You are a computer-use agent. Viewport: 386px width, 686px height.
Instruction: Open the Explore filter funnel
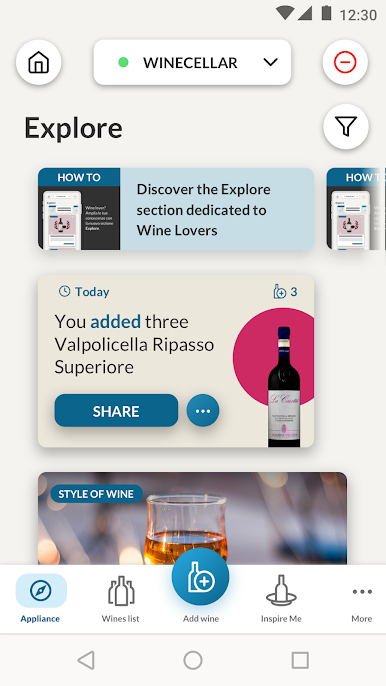pyautogui.click(x=346, y=127)
